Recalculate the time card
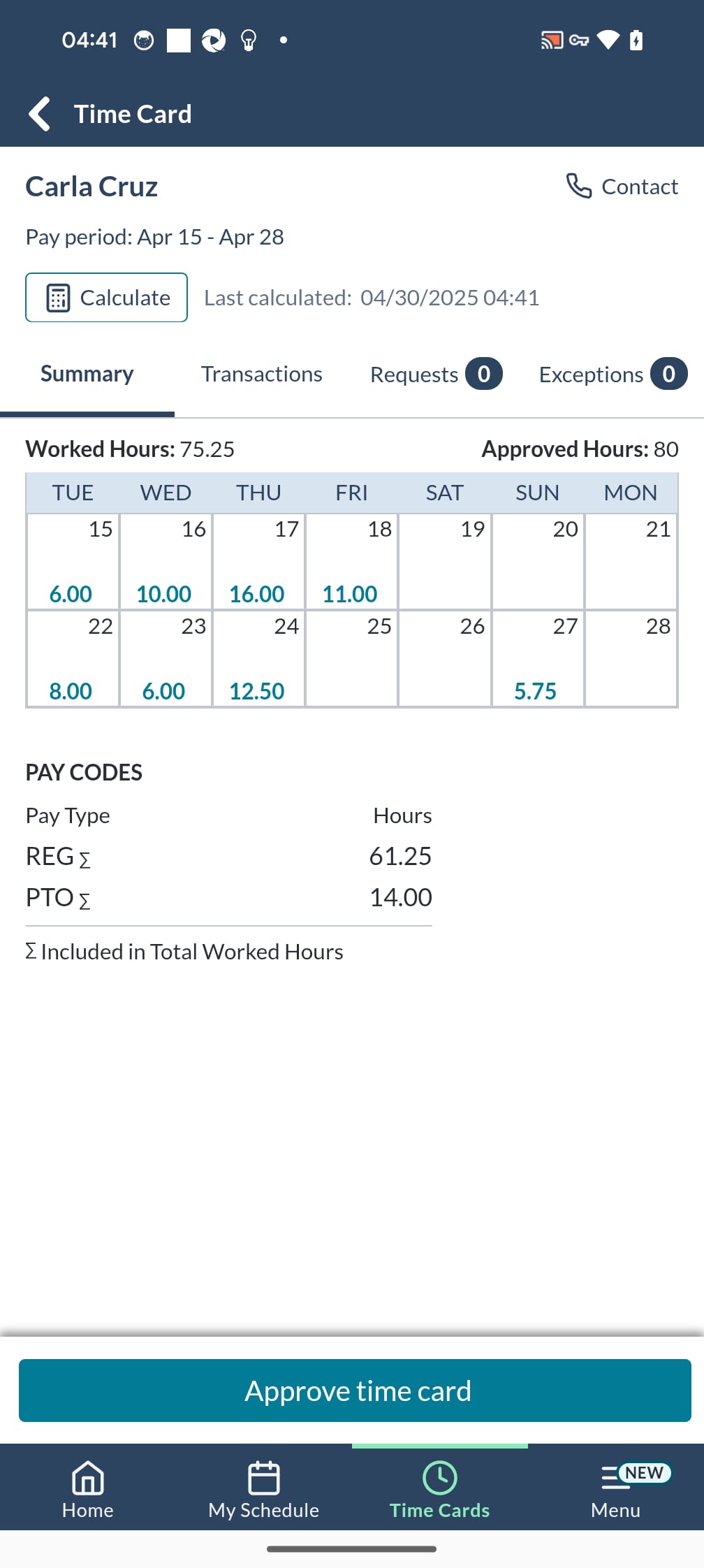The image size is (704, 1568). tap(106, 298)
